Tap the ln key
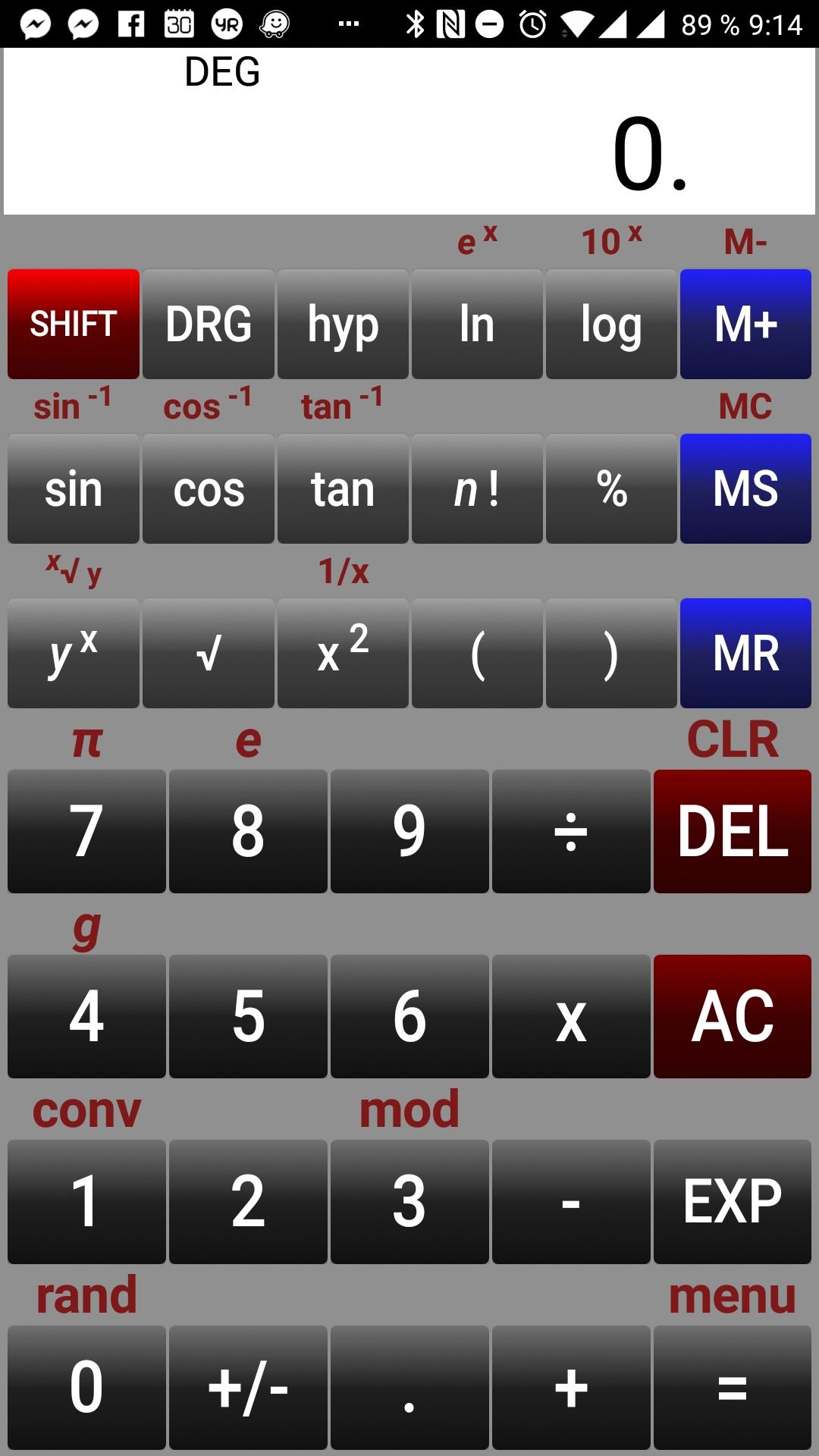The height and width of the screenshot is (1456, 819). pos(477,324)
